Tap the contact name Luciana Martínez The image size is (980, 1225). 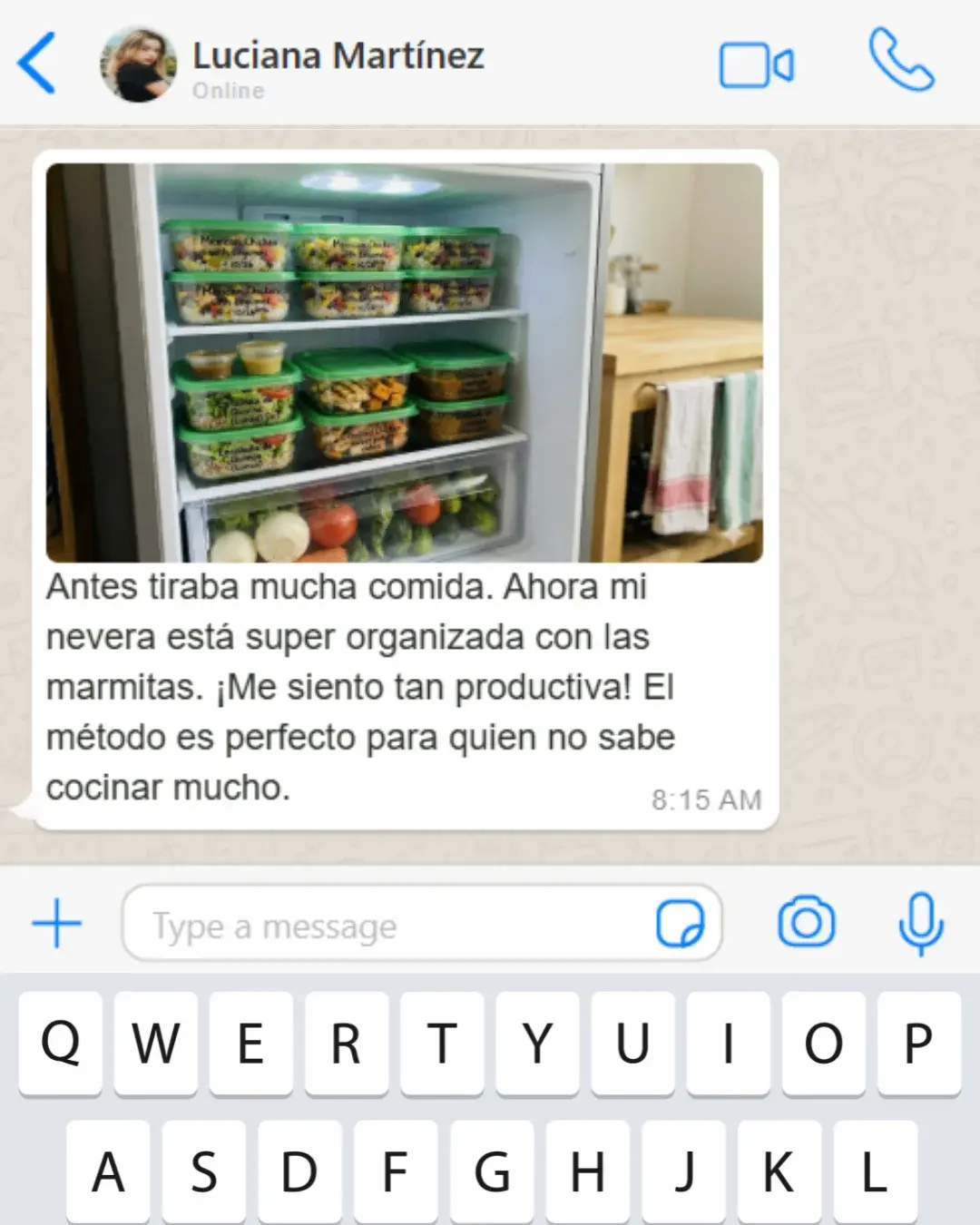[338, 54]
